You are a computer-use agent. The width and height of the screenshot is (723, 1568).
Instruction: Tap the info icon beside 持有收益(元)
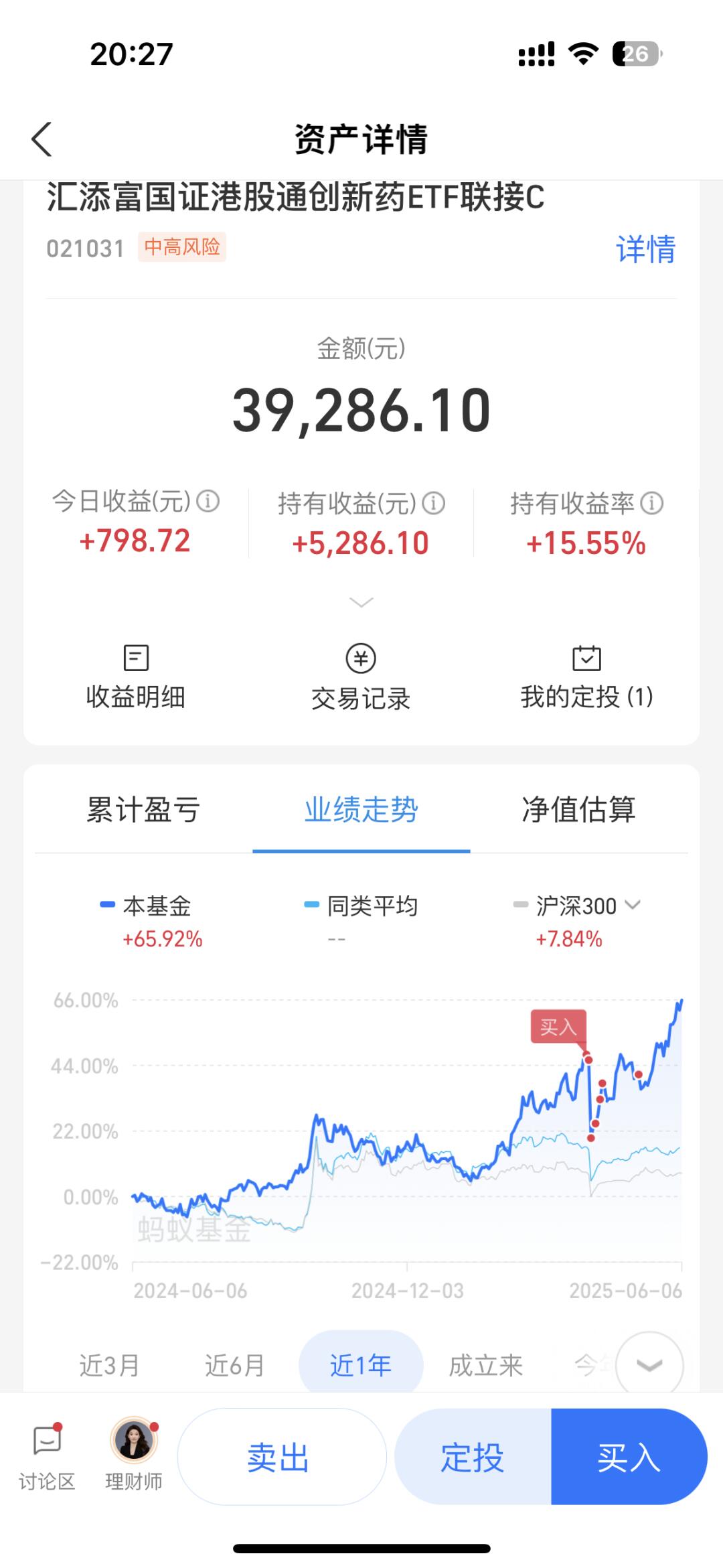(434, 503)
